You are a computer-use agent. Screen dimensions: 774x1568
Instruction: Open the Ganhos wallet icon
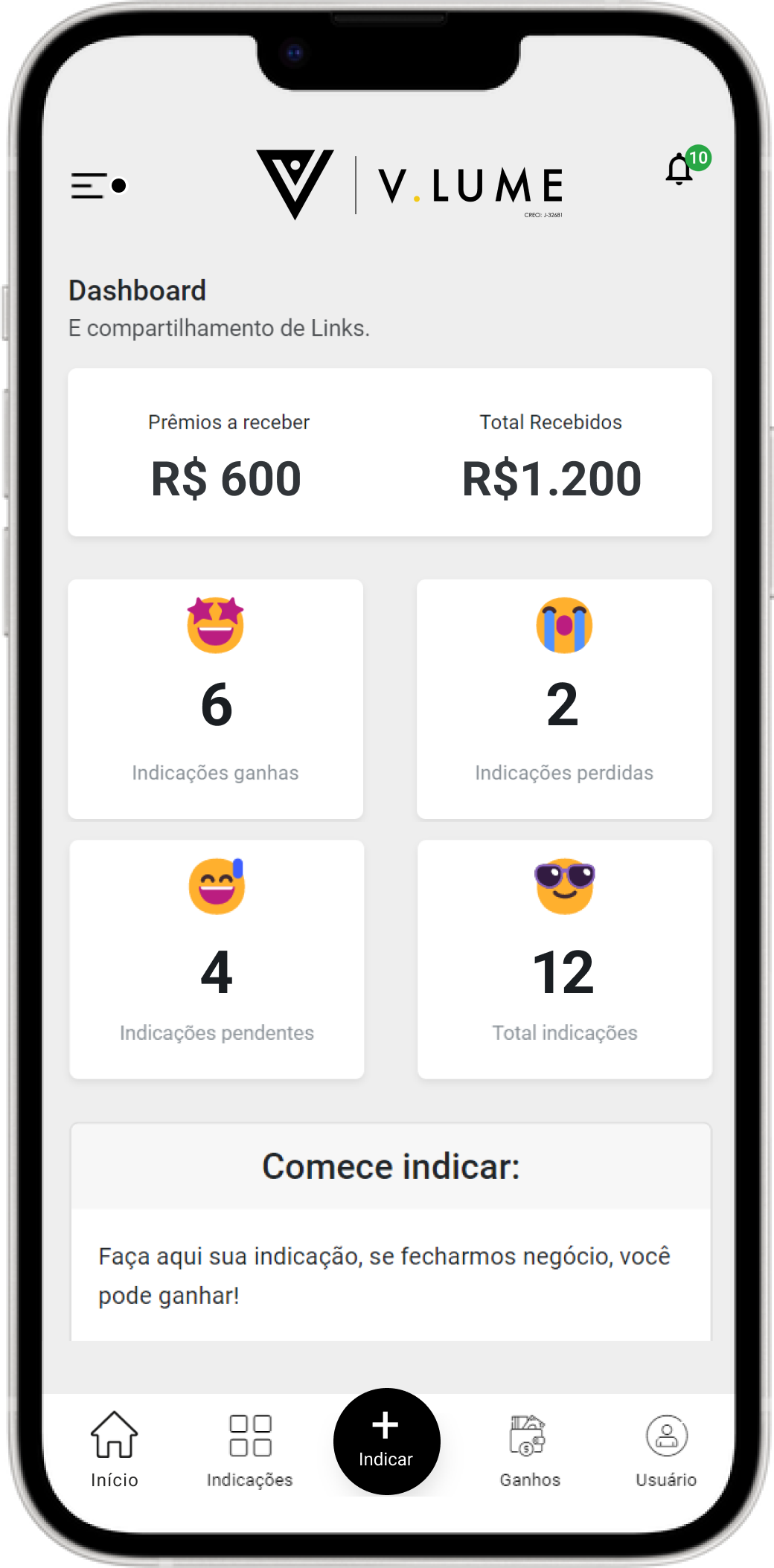(528, 1436)
